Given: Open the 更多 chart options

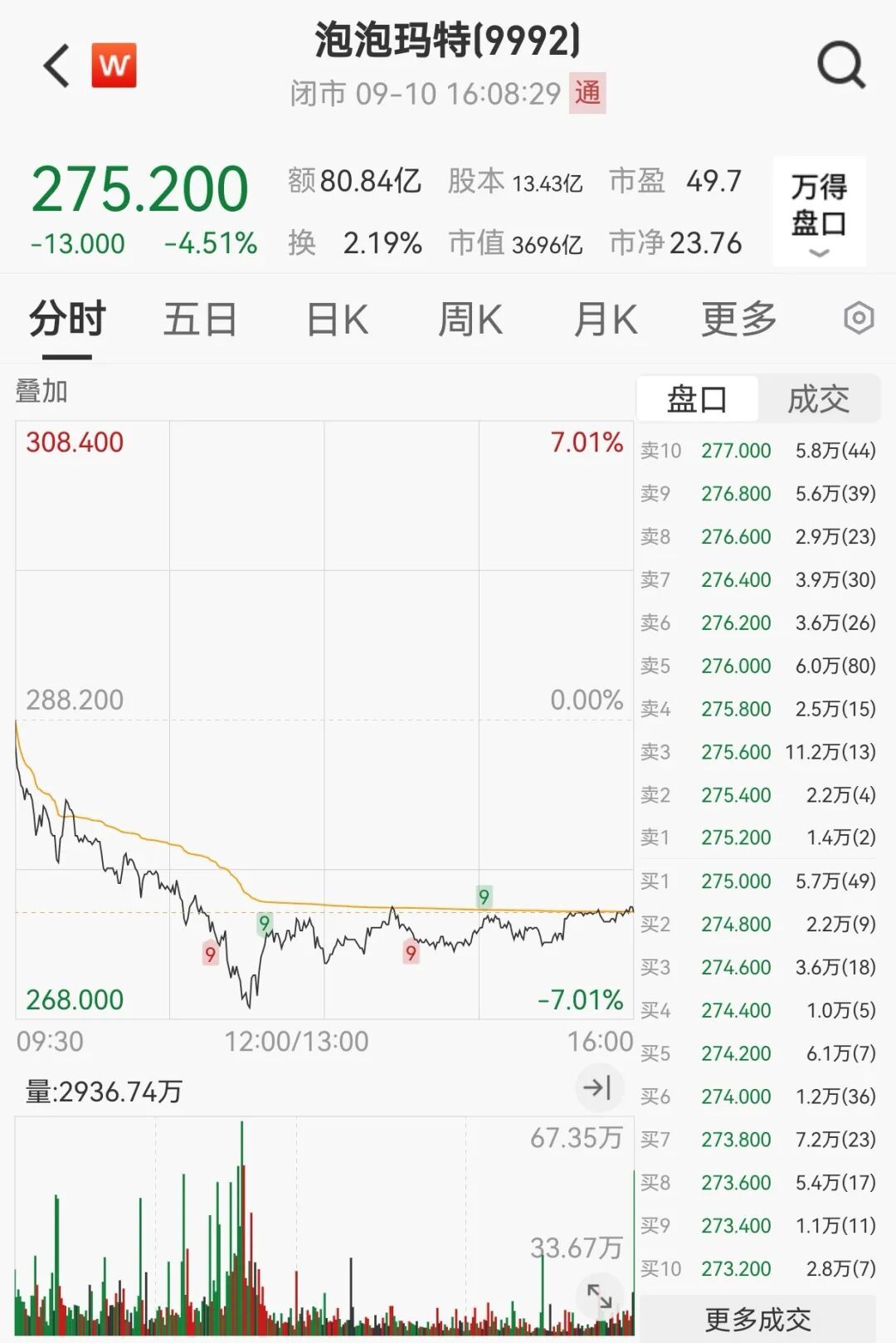Looking at the screenshot, I should pyautogui.click(x=738, y=320).
